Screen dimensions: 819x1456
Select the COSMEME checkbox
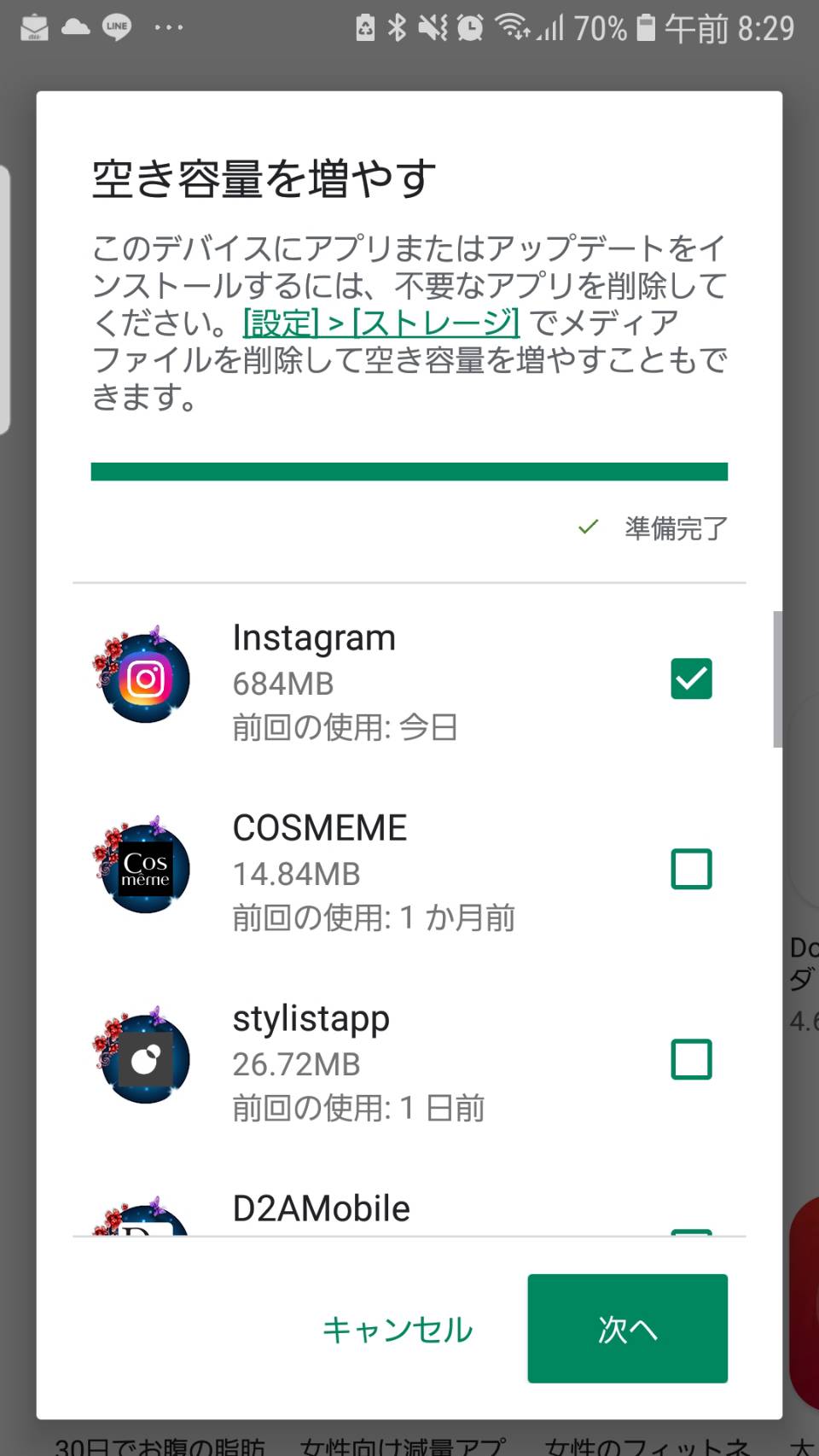pyautogui.click(x=691, y=869)
